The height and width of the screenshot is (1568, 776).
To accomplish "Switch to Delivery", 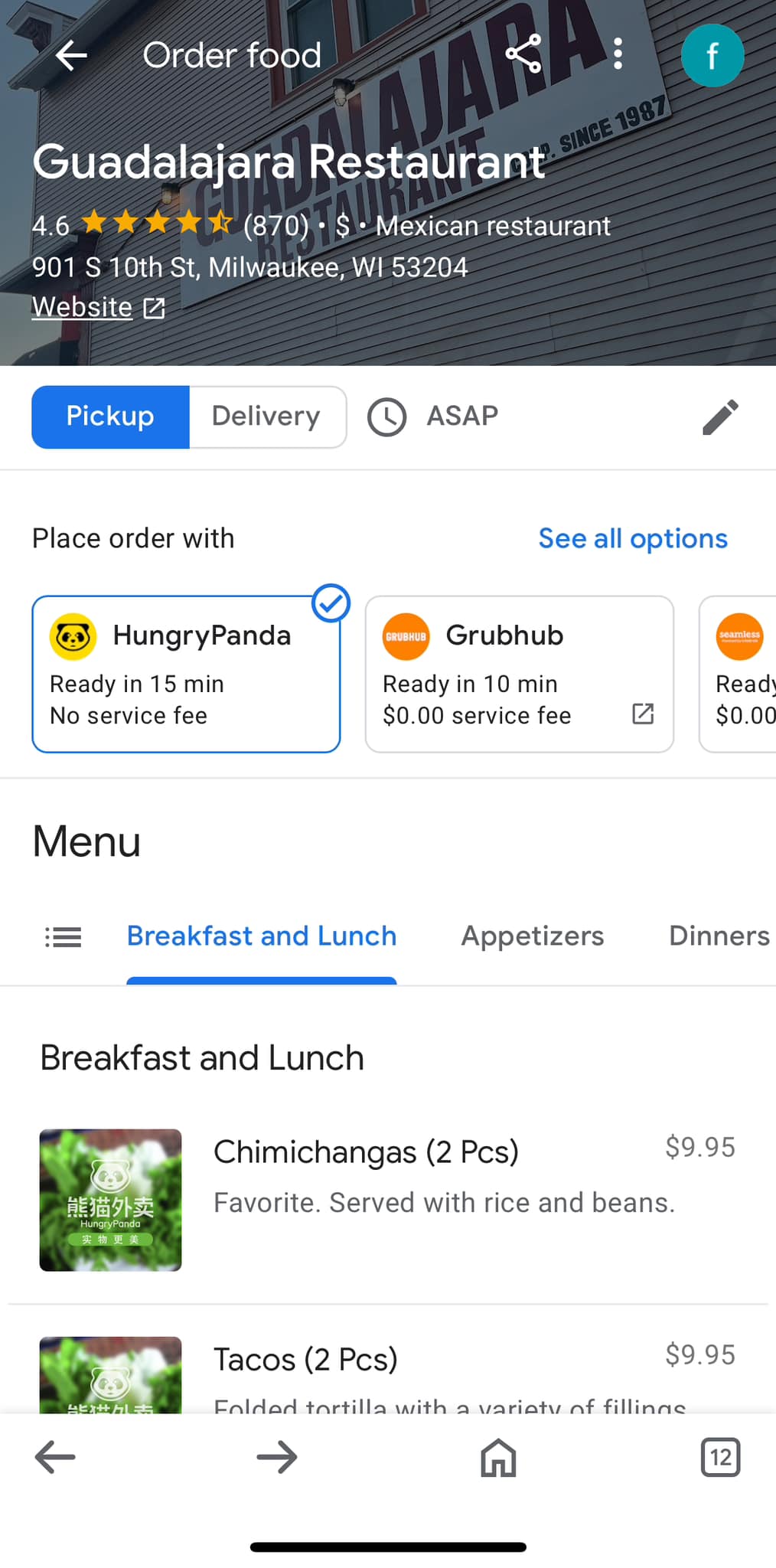I will pyautogui.click(x=266, y=416).
